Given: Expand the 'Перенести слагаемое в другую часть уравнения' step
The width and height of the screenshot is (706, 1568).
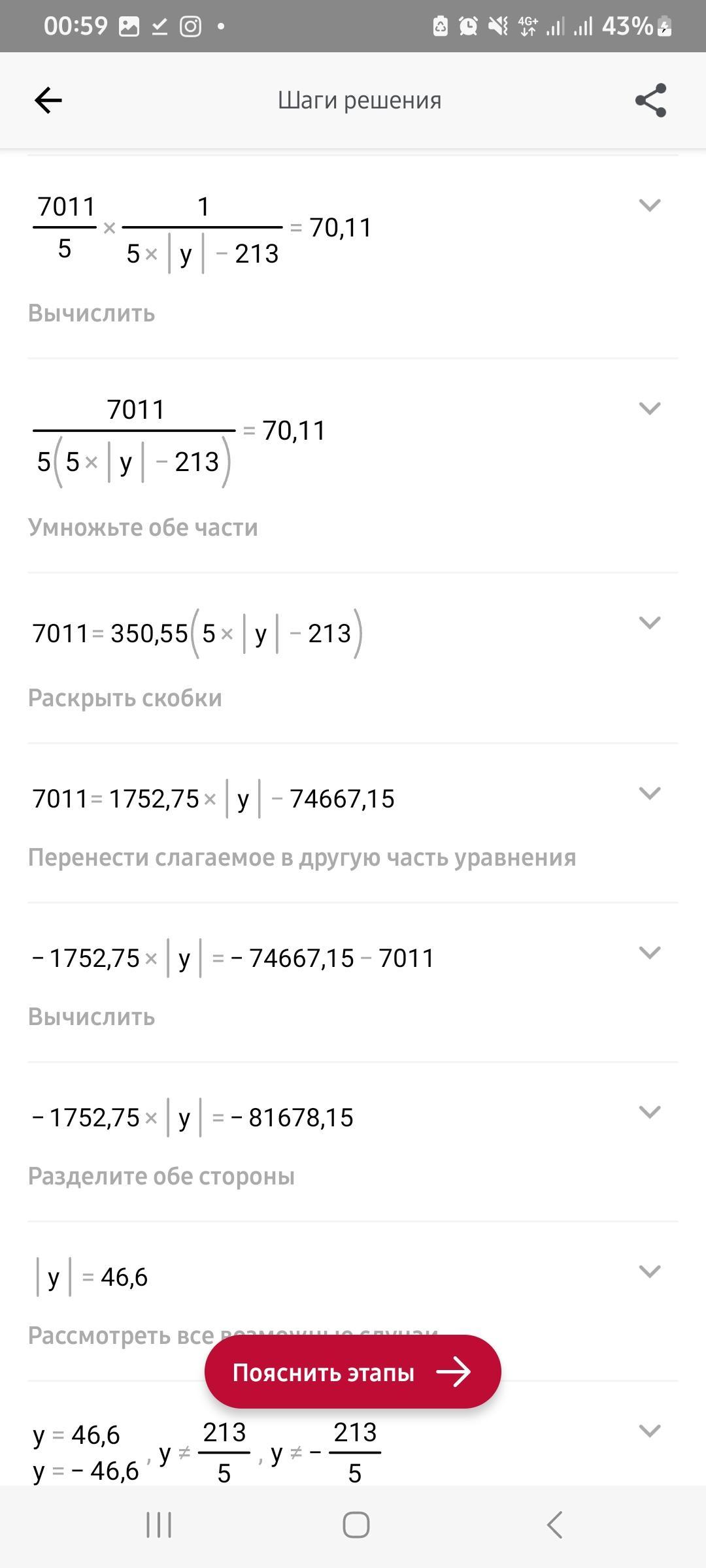Looking at the screenshot, I should tap(649, 793).
